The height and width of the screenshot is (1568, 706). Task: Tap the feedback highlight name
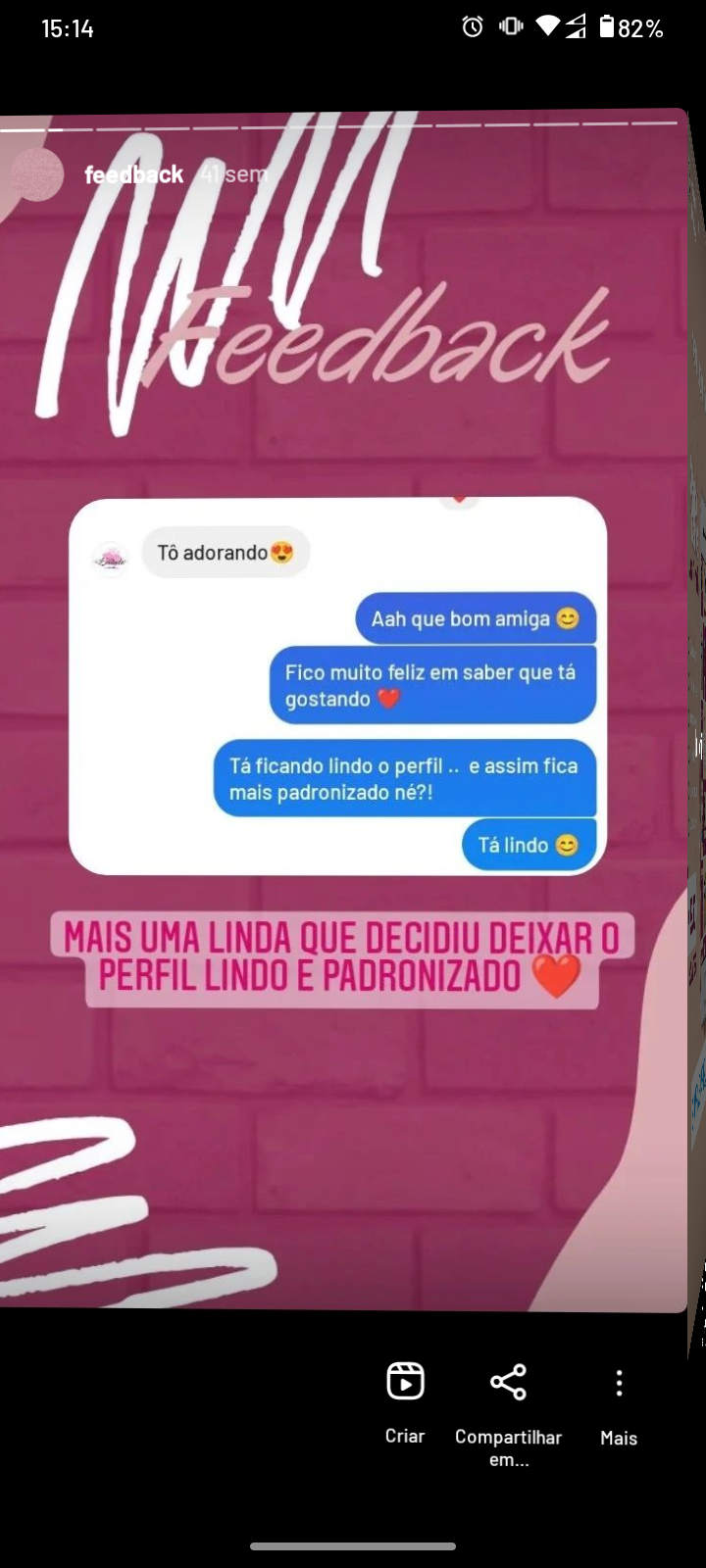coord(133,174)
